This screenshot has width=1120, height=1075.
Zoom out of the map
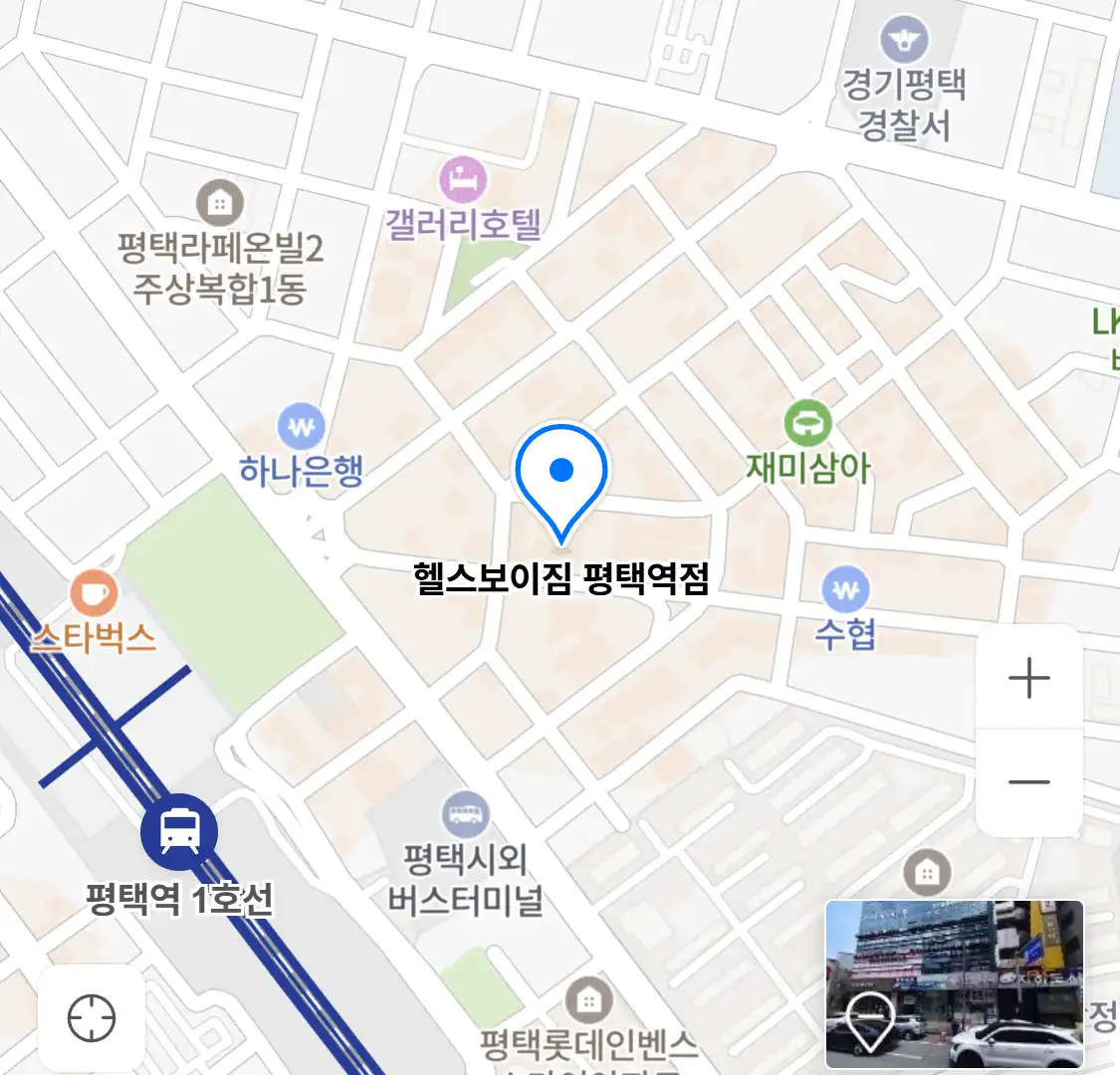1028,781
